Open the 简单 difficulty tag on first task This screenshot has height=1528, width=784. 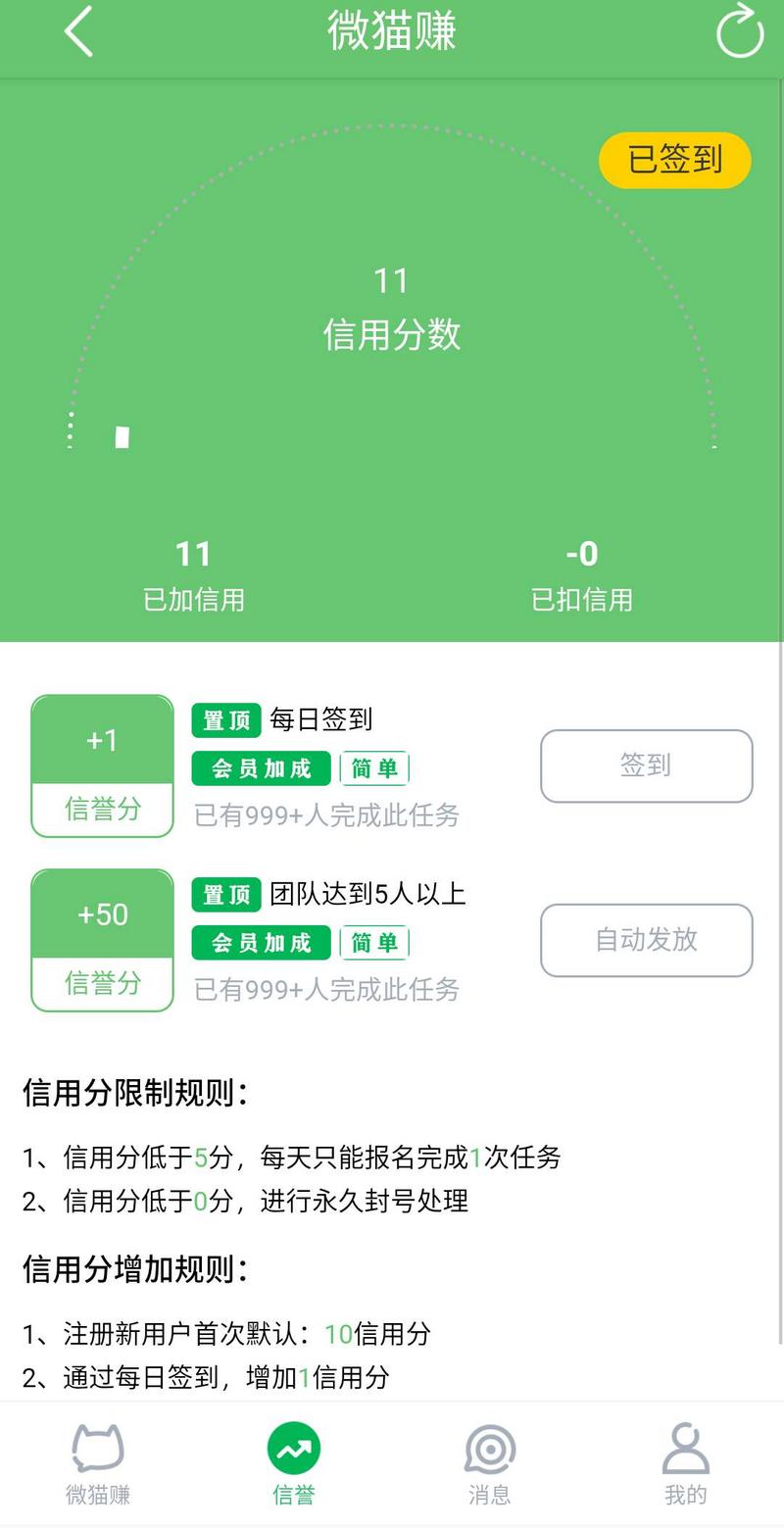point(374,767)
